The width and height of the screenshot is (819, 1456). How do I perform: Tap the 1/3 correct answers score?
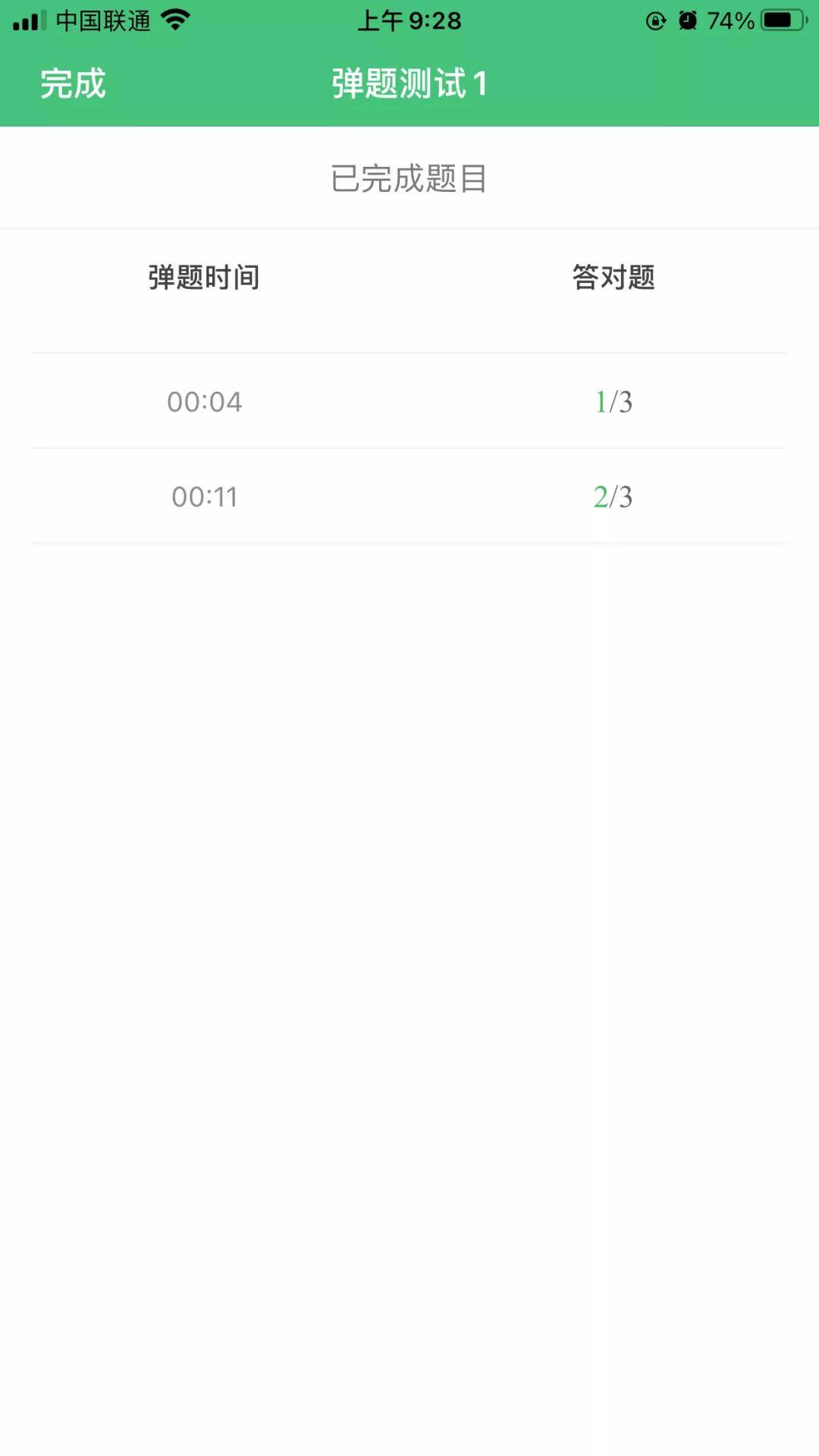point(614,402)
